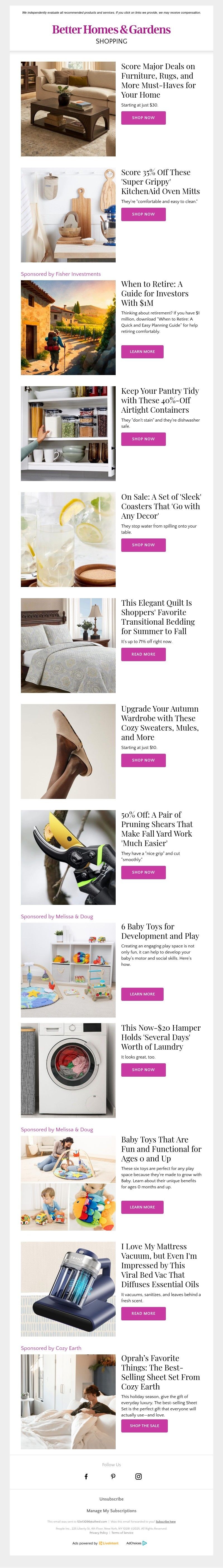Learn more about baby toys for ages 0 and up

[x=142, y=1207]
